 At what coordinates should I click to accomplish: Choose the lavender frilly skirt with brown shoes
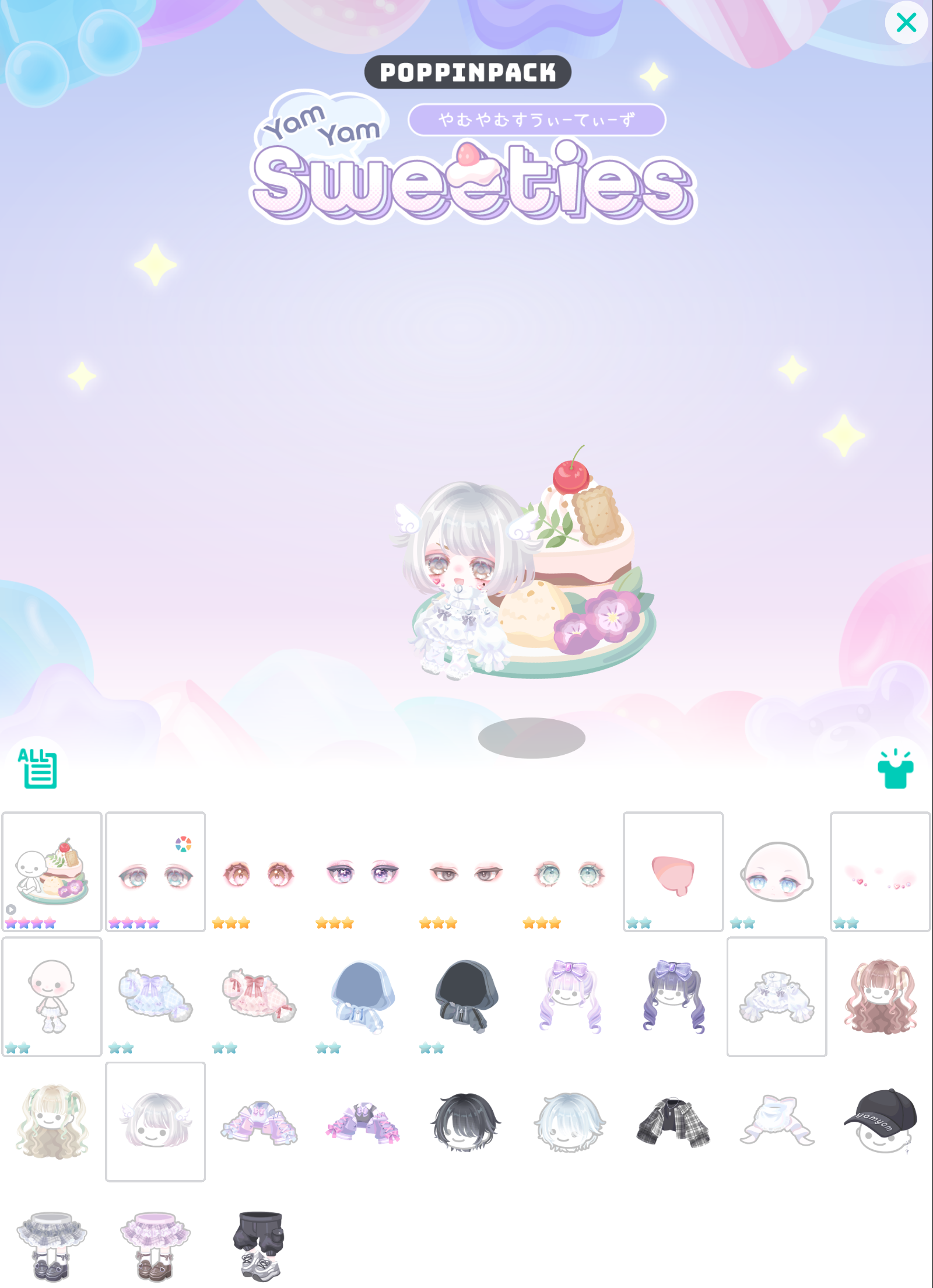click(x=155, y=1245)
